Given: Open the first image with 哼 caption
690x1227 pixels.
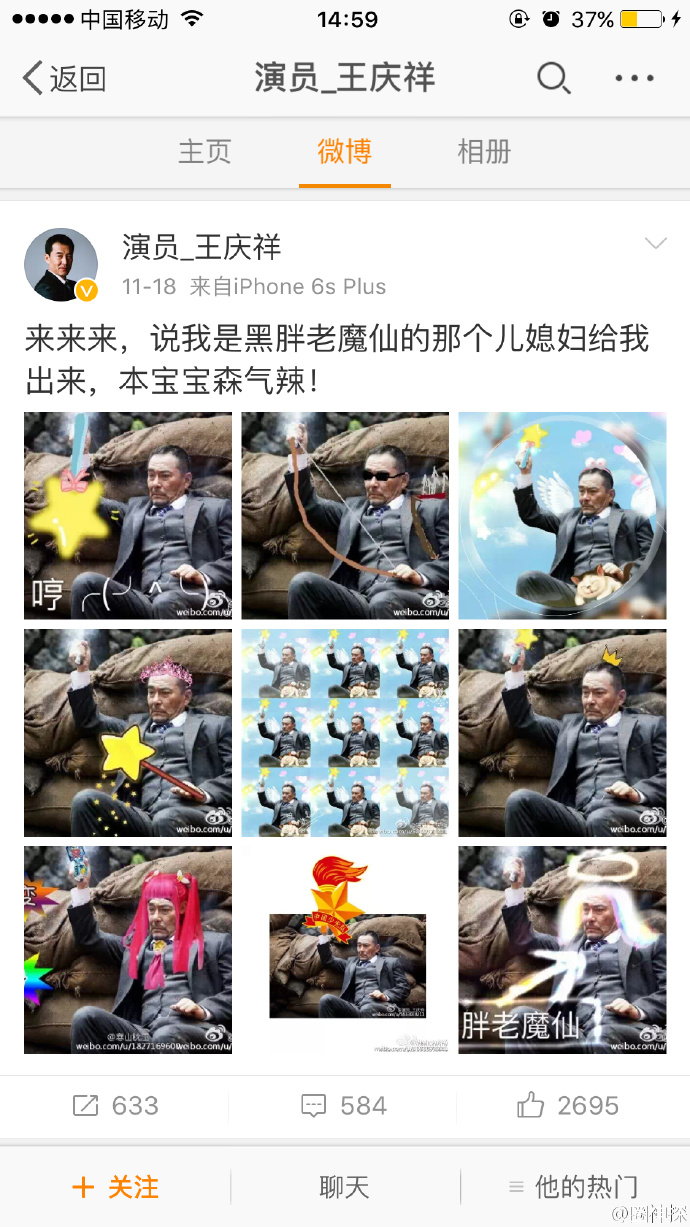Looking at the screenshot, I should tap(128, 515).
